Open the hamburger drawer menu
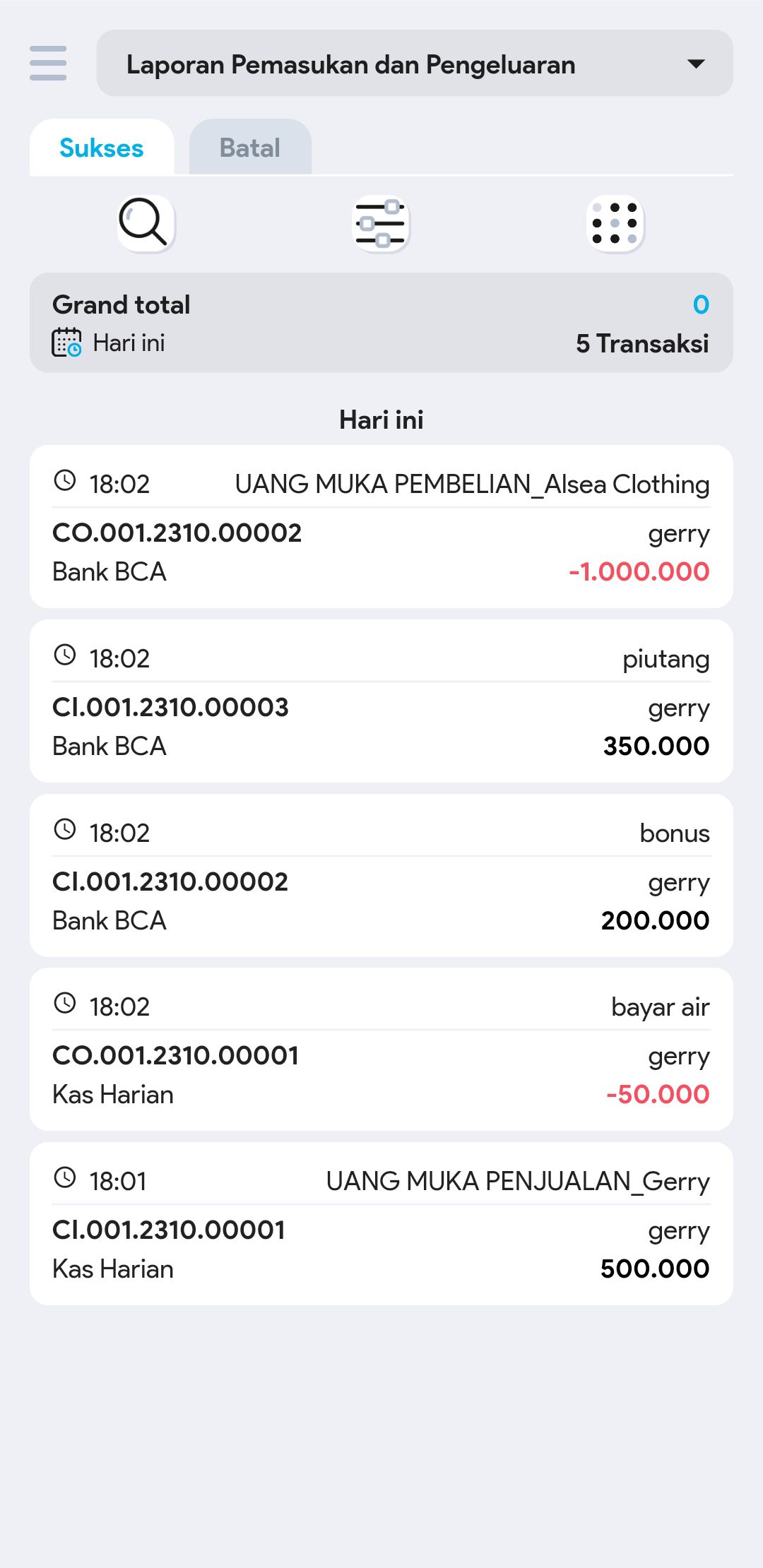The image size is (763, 1568). coord(48,64)
